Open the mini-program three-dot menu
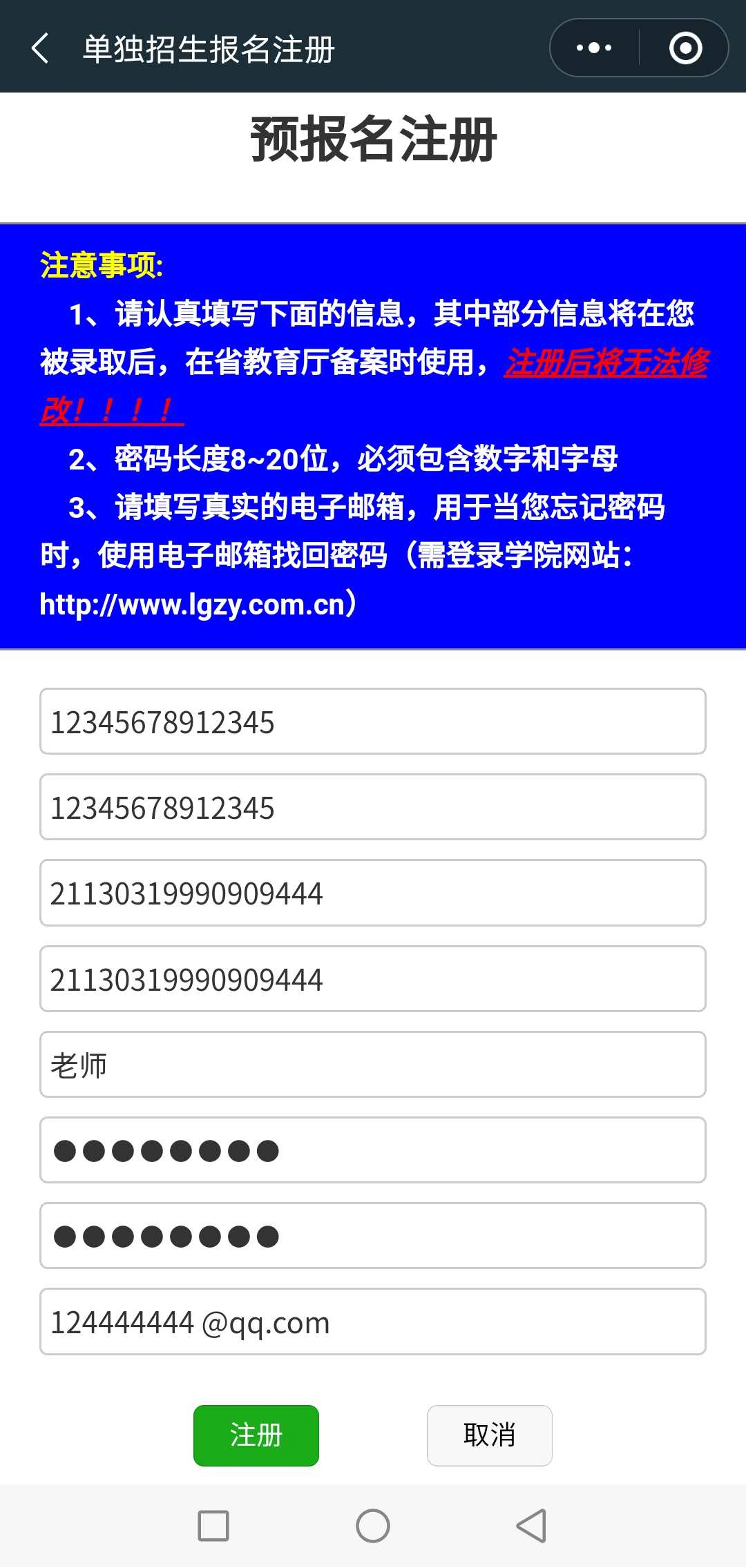 coord(594,48)
